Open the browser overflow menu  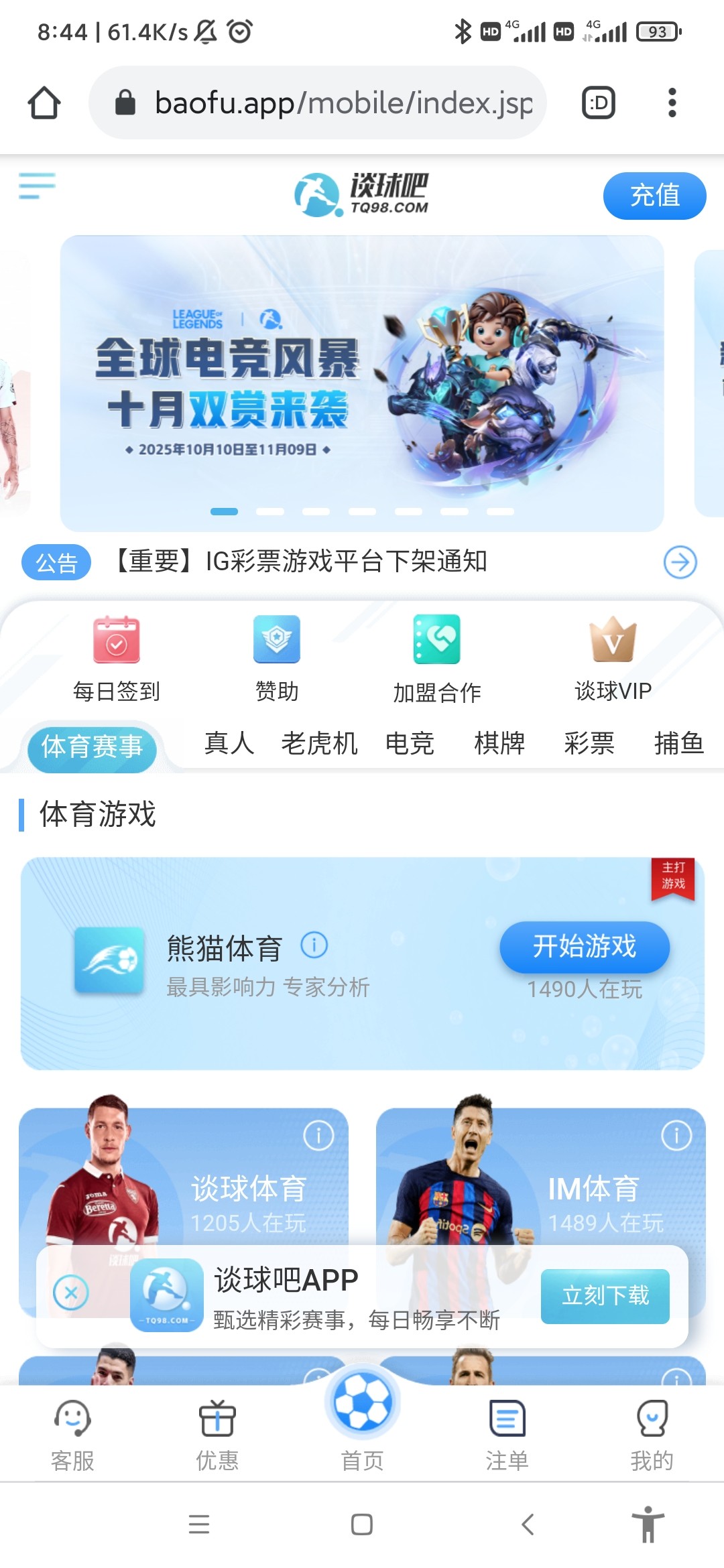[x=672, y=103]
